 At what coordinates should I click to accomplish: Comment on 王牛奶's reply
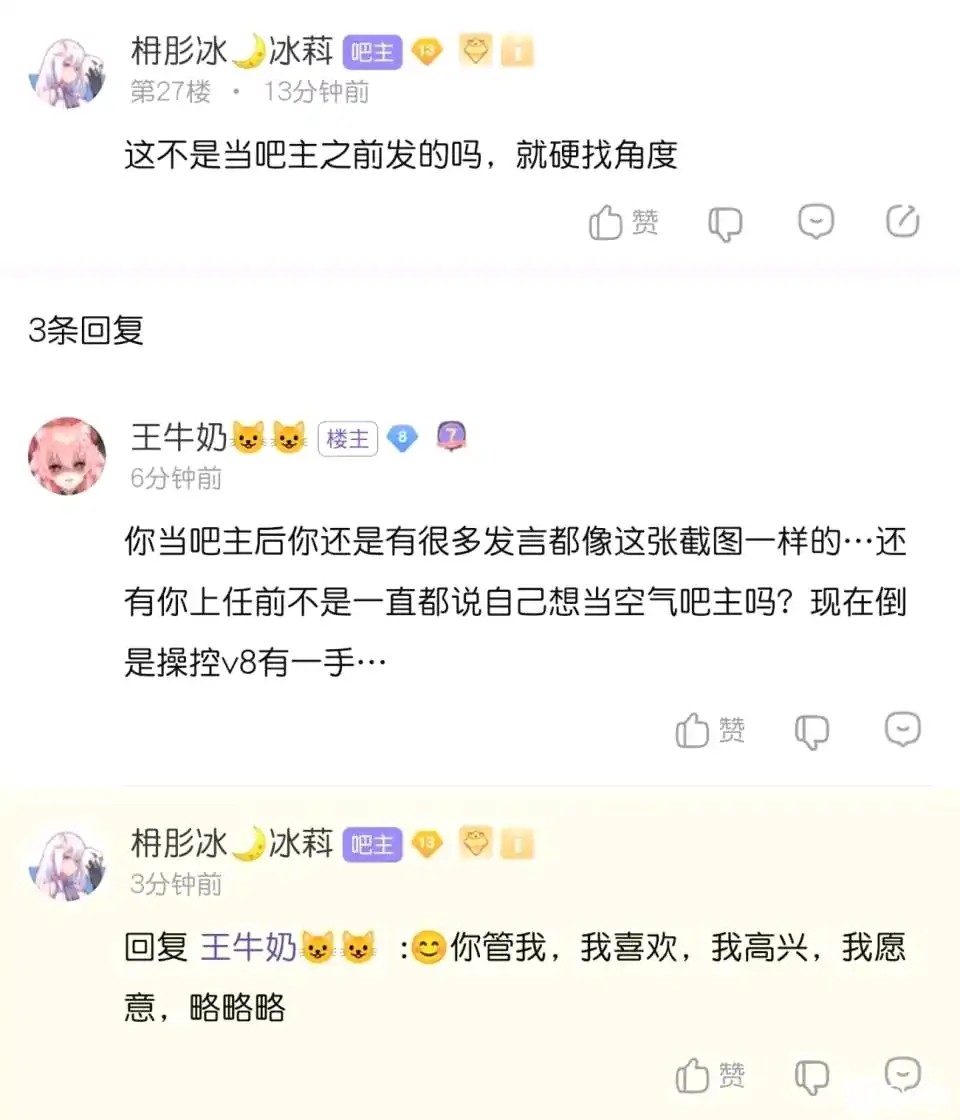(903, 729)
